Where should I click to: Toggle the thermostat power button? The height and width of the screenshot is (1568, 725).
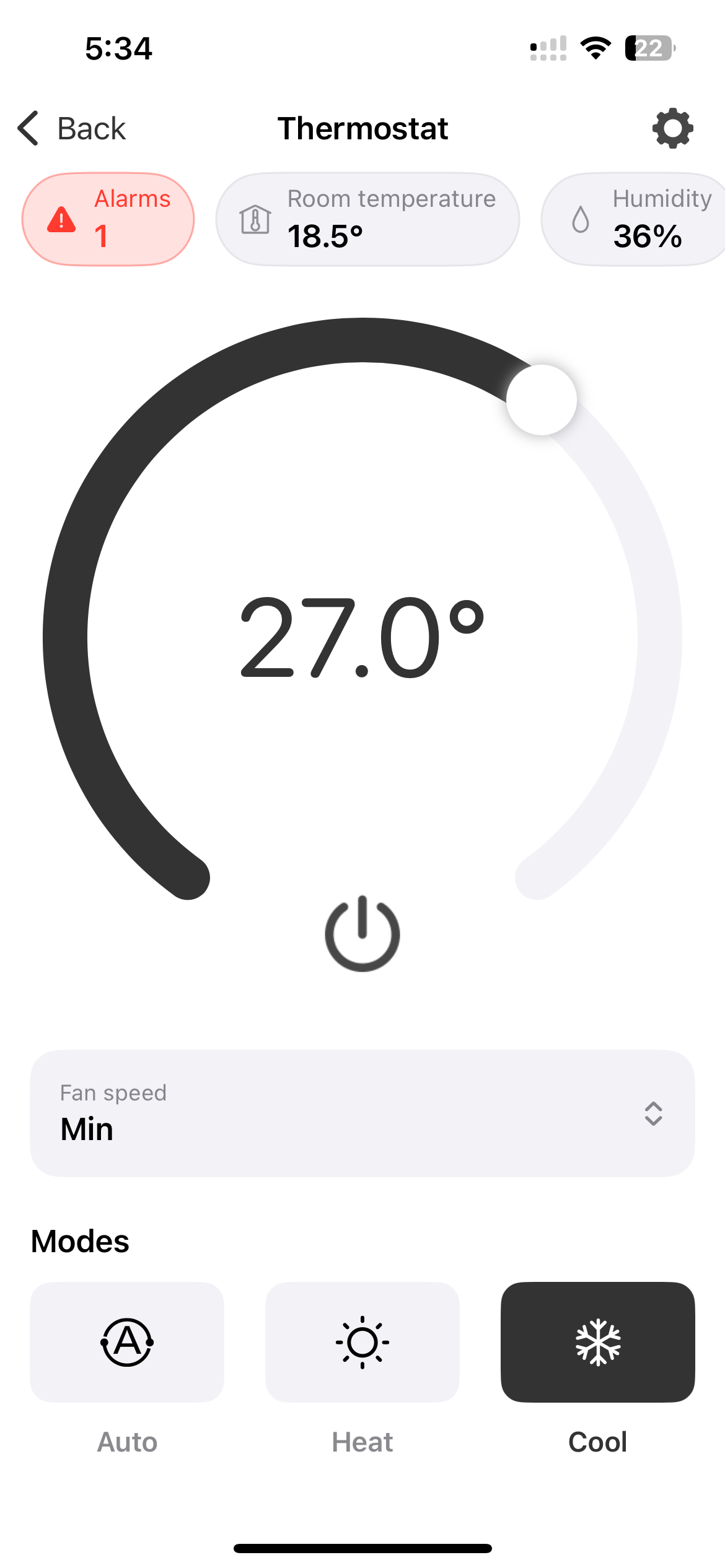point(362,934)
